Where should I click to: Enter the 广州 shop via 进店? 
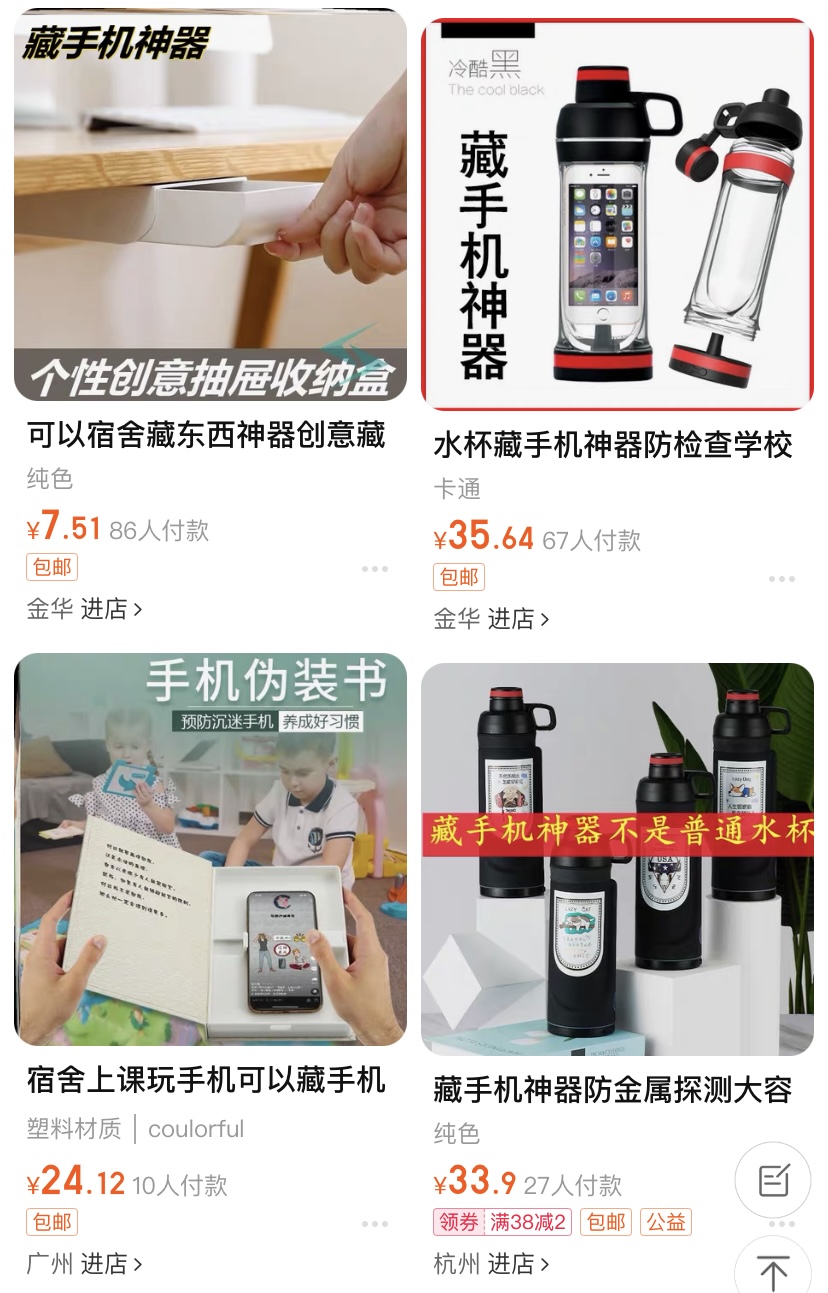coord(85,1264)
